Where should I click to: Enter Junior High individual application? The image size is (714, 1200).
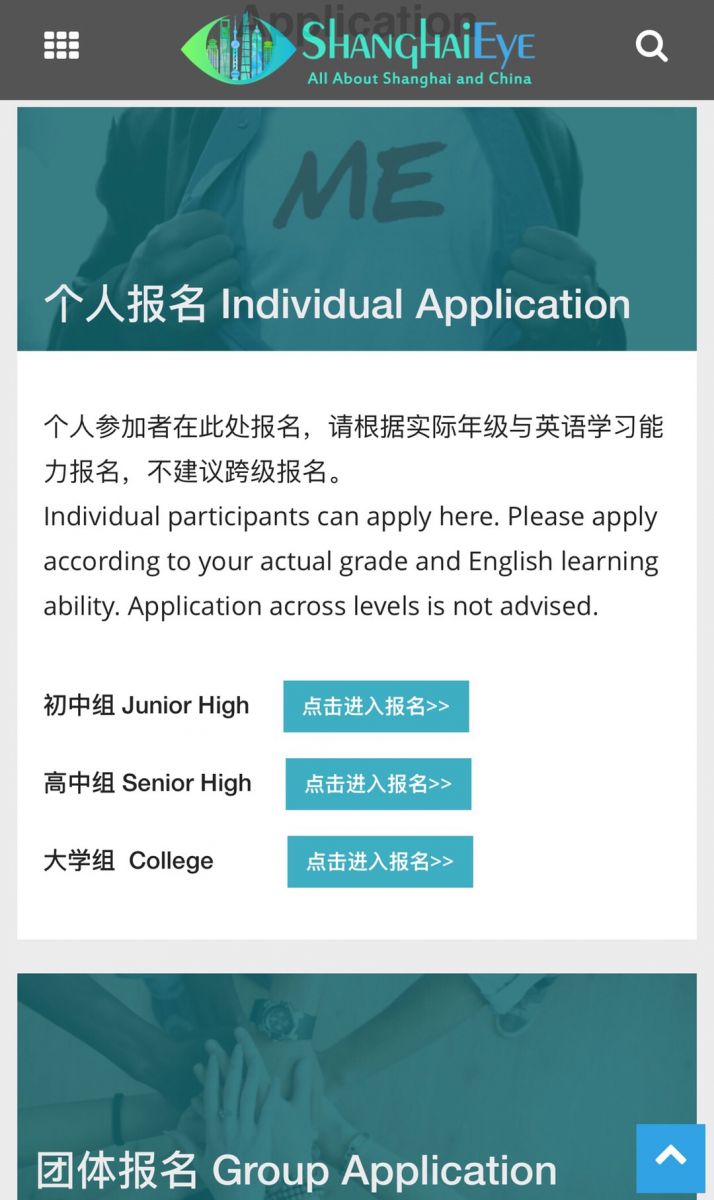[375, 706]
